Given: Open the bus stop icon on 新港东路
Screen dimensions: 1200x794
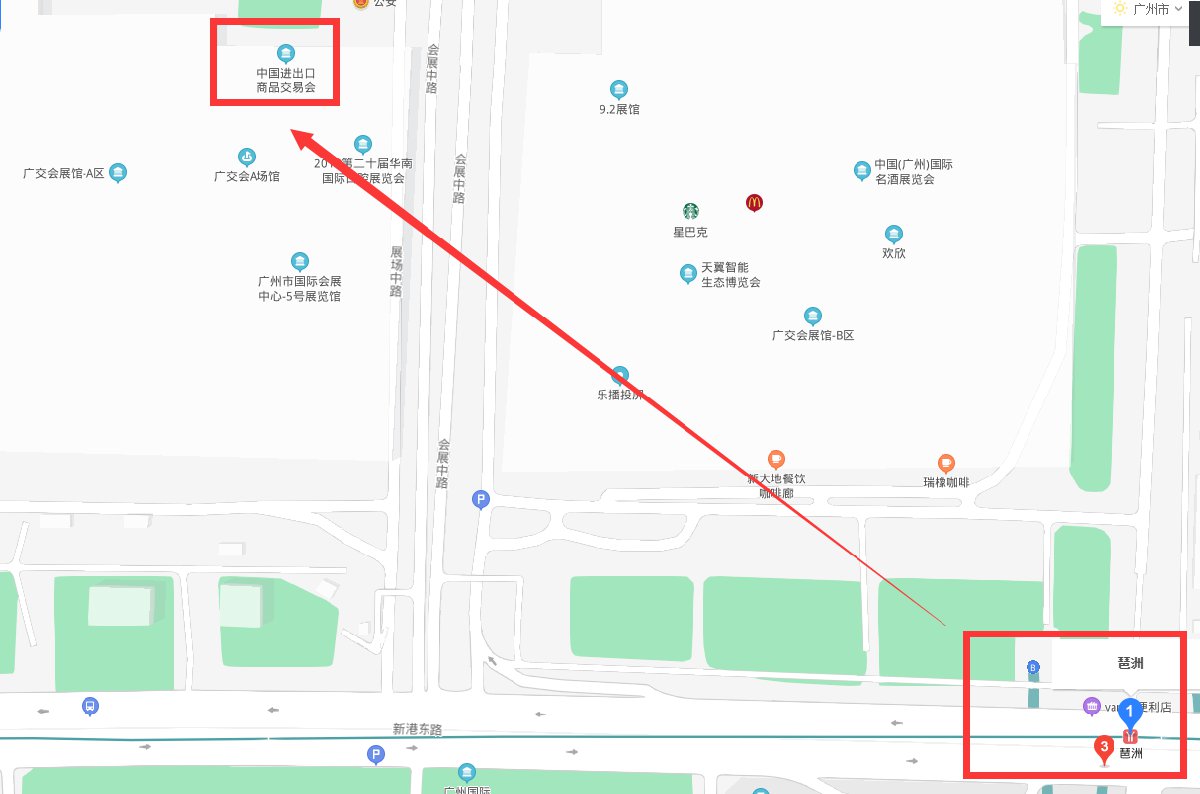Looking at the screenshot, I should click(91, 706).
